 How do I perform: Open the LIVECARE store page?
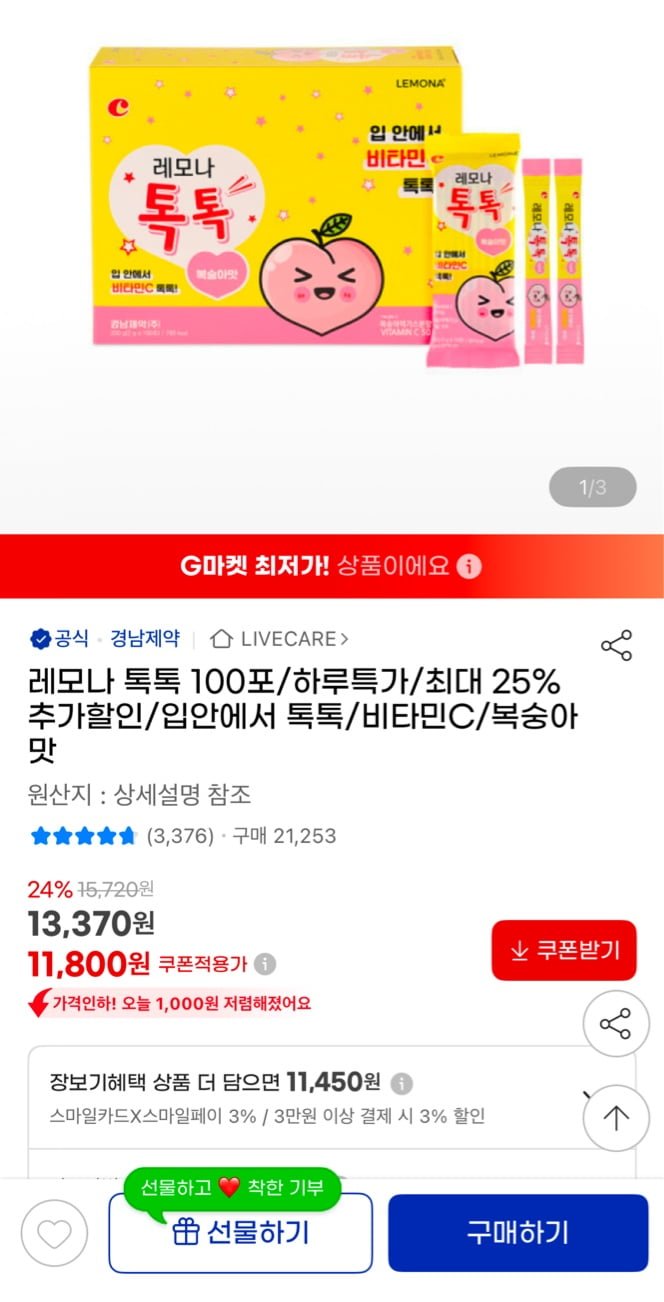coord(280,638)
